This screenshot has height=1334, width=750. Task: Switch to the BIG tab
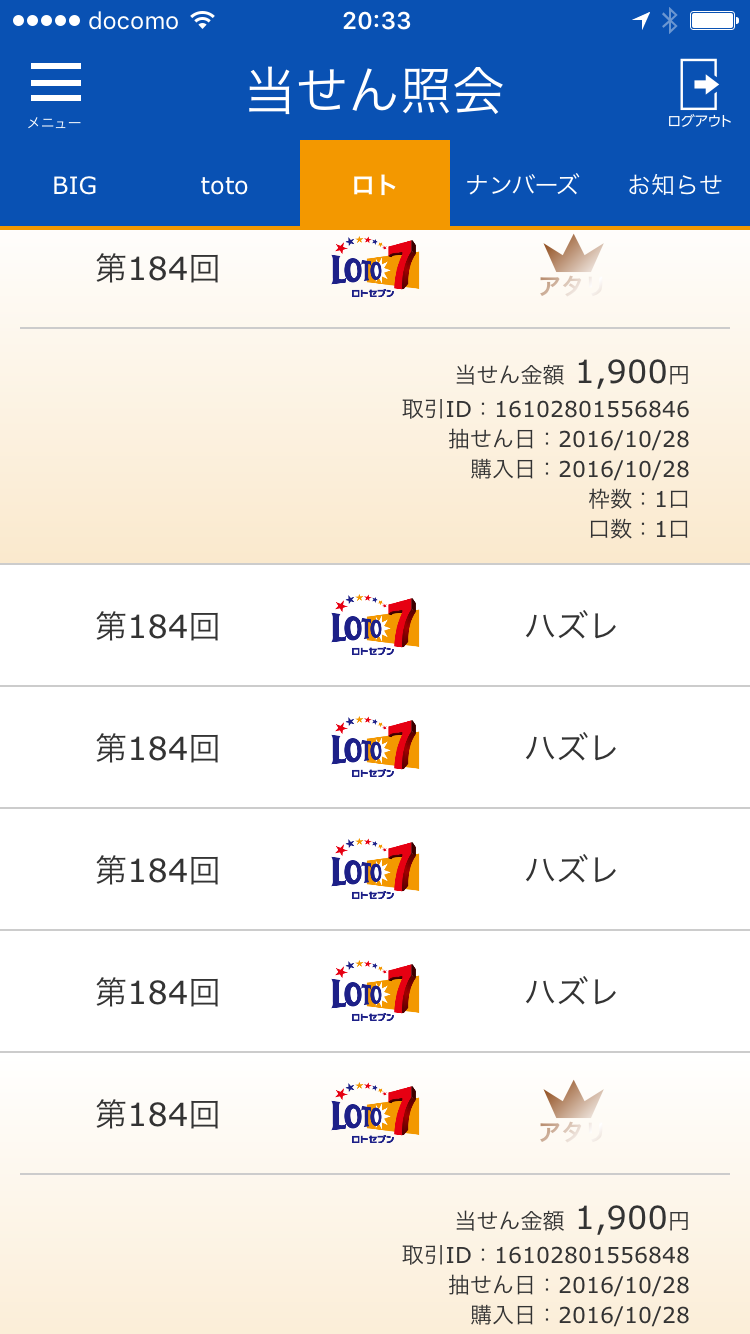click(75, 185)
